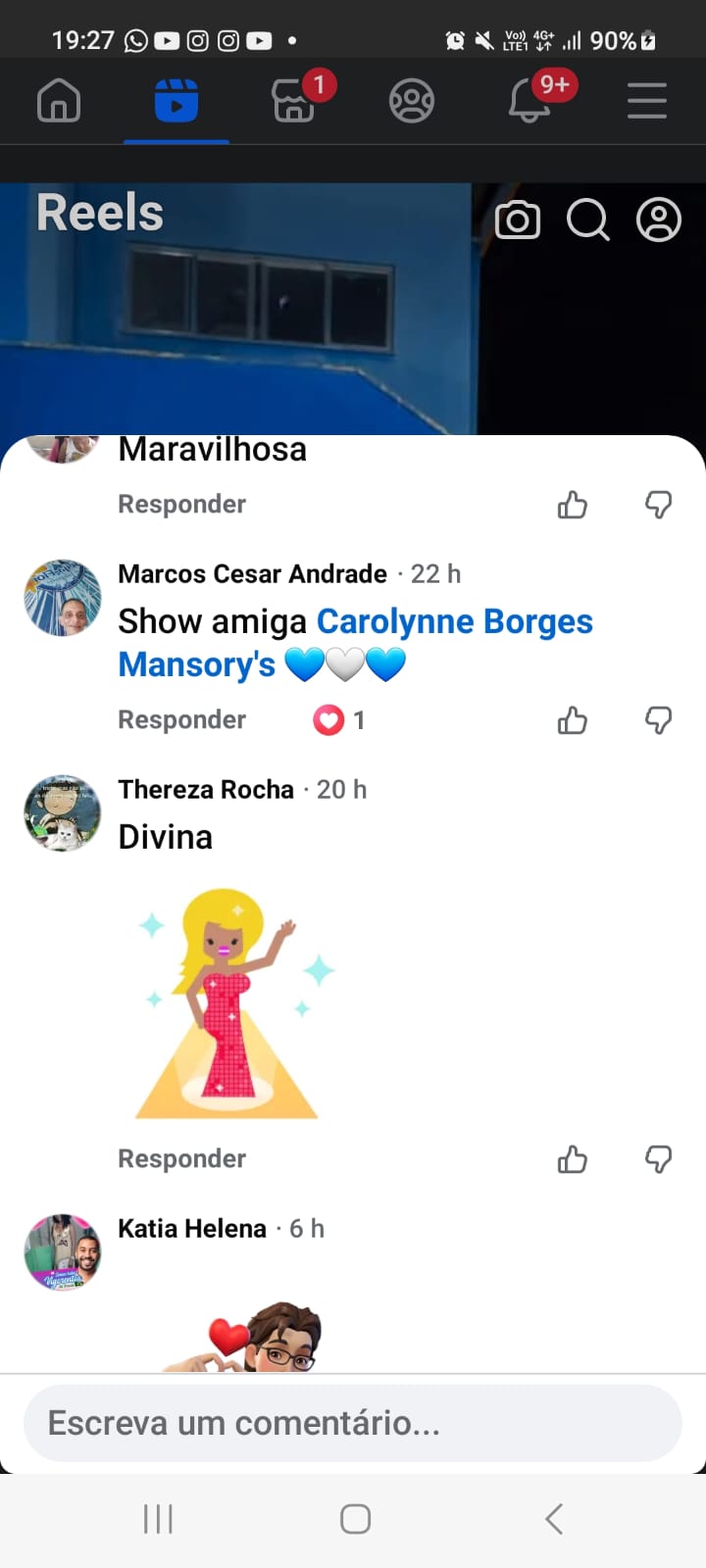View reactions on Marcos Cesar Andrade's comment

pyautogui.click(x=338, y=720)
